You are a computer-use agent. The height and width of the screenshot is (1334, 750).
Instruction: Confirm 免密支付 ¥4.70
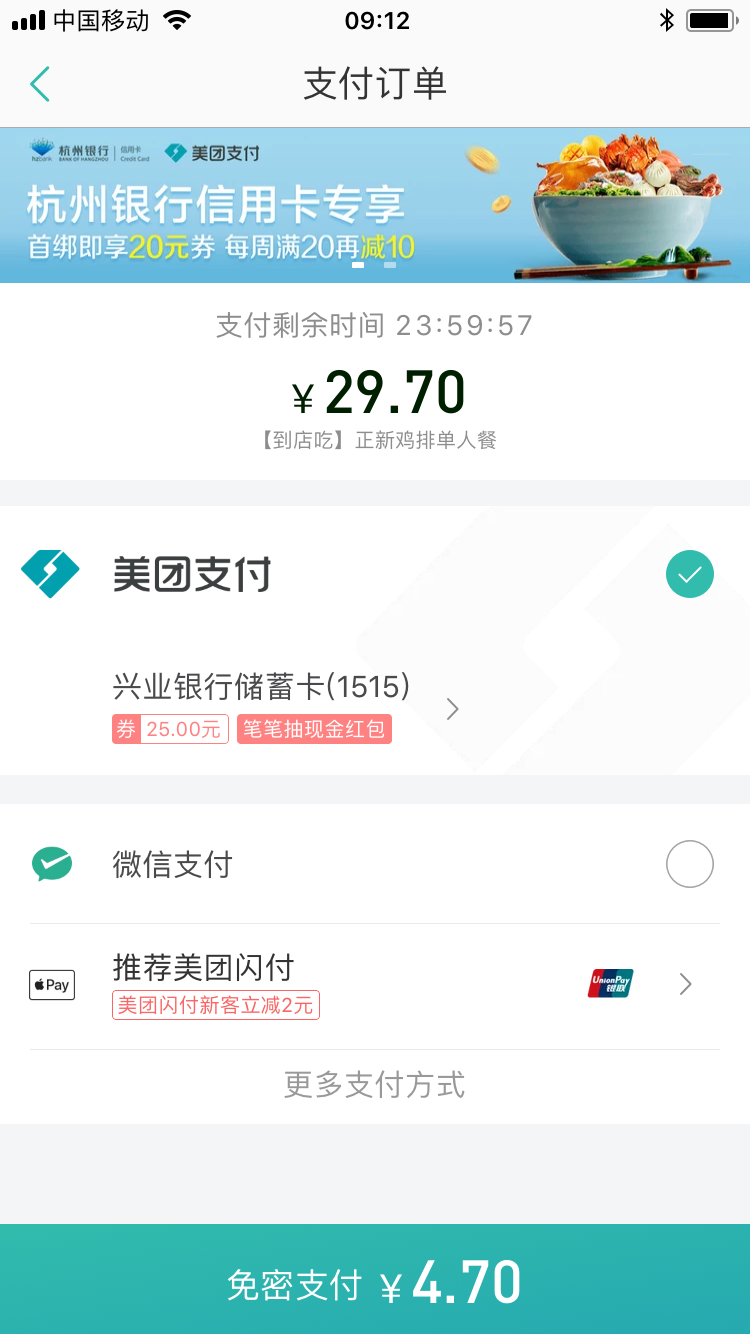click(x=375, y=1279)
